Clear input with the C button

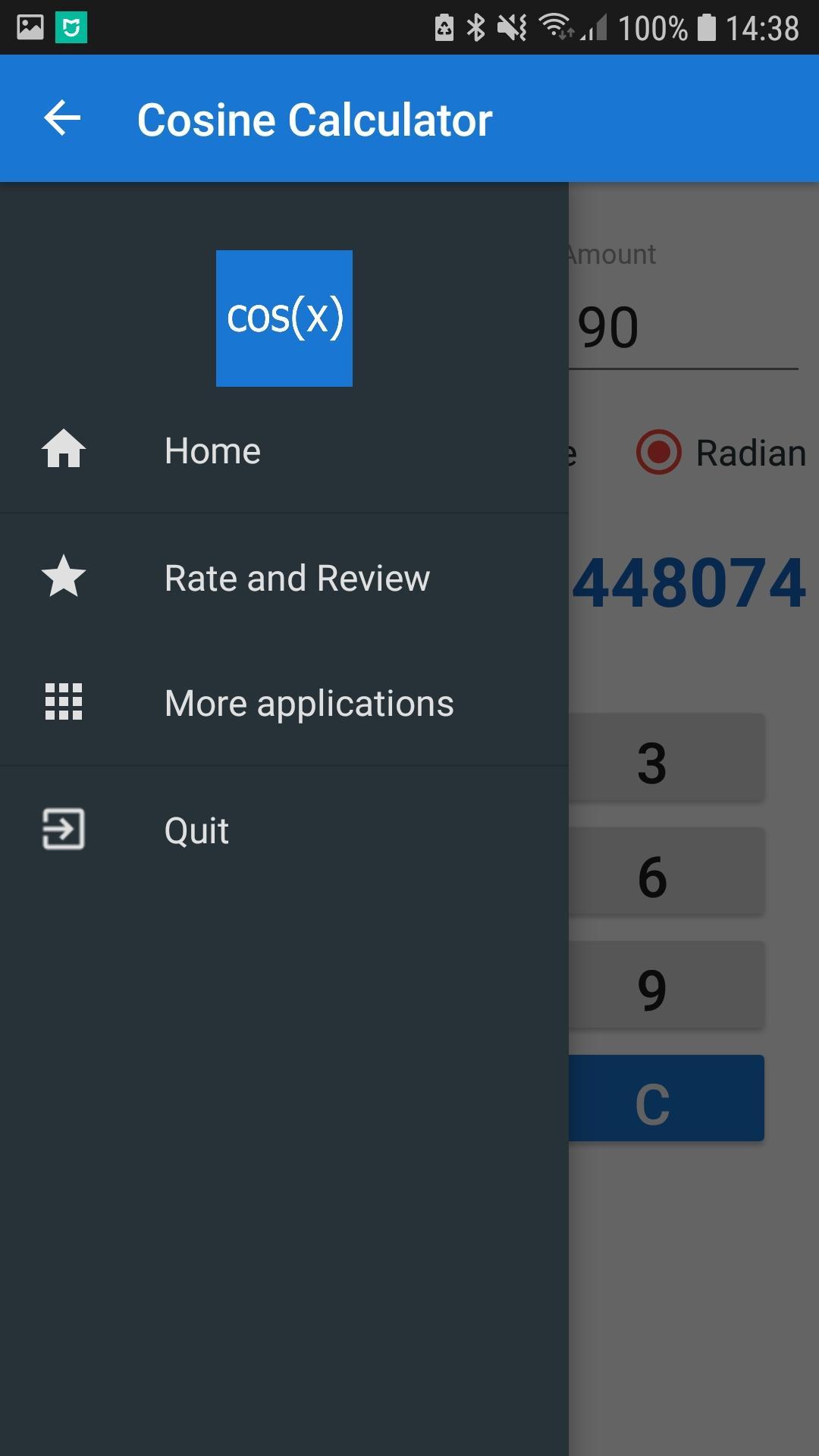(666, 1099)
